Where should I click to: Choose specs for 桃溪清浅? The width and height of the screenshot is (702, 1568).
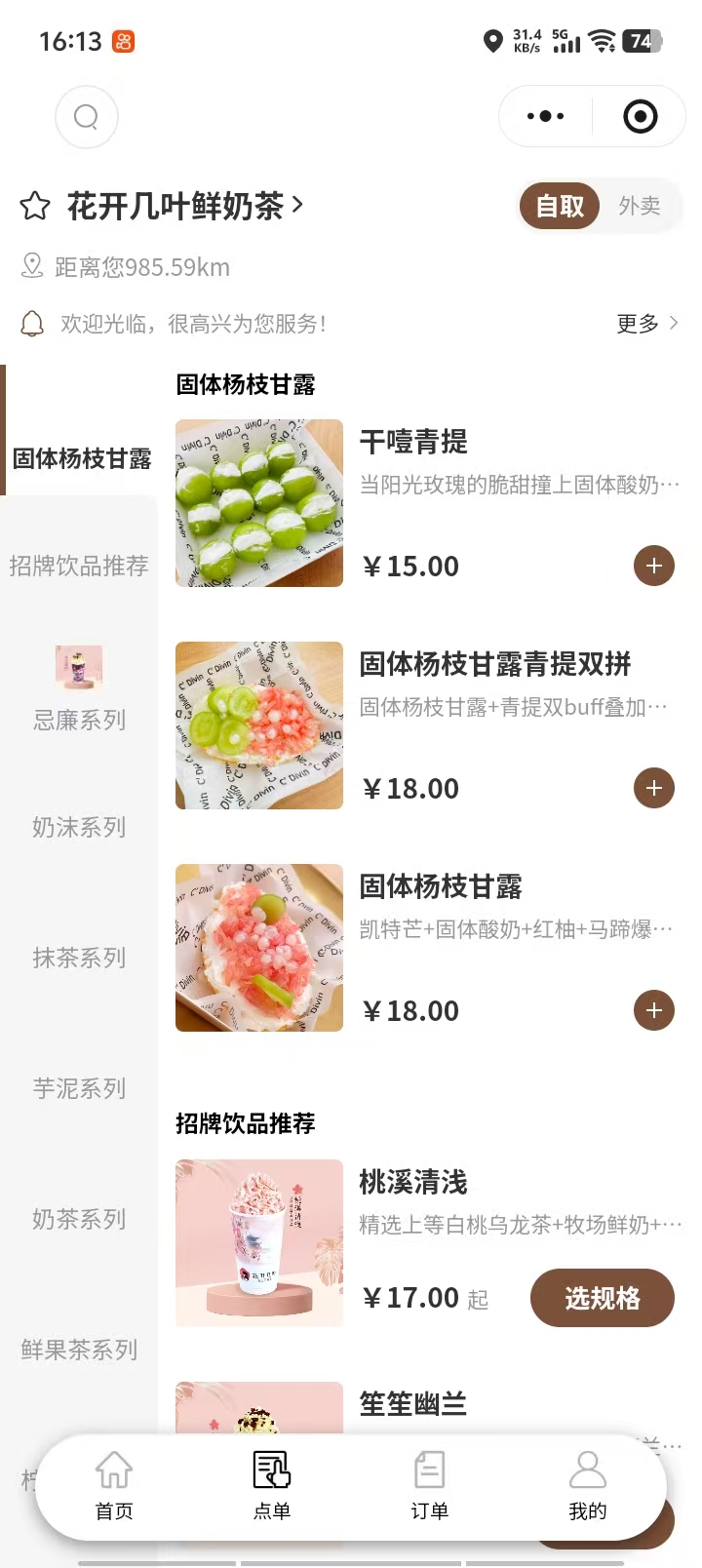602,1298
